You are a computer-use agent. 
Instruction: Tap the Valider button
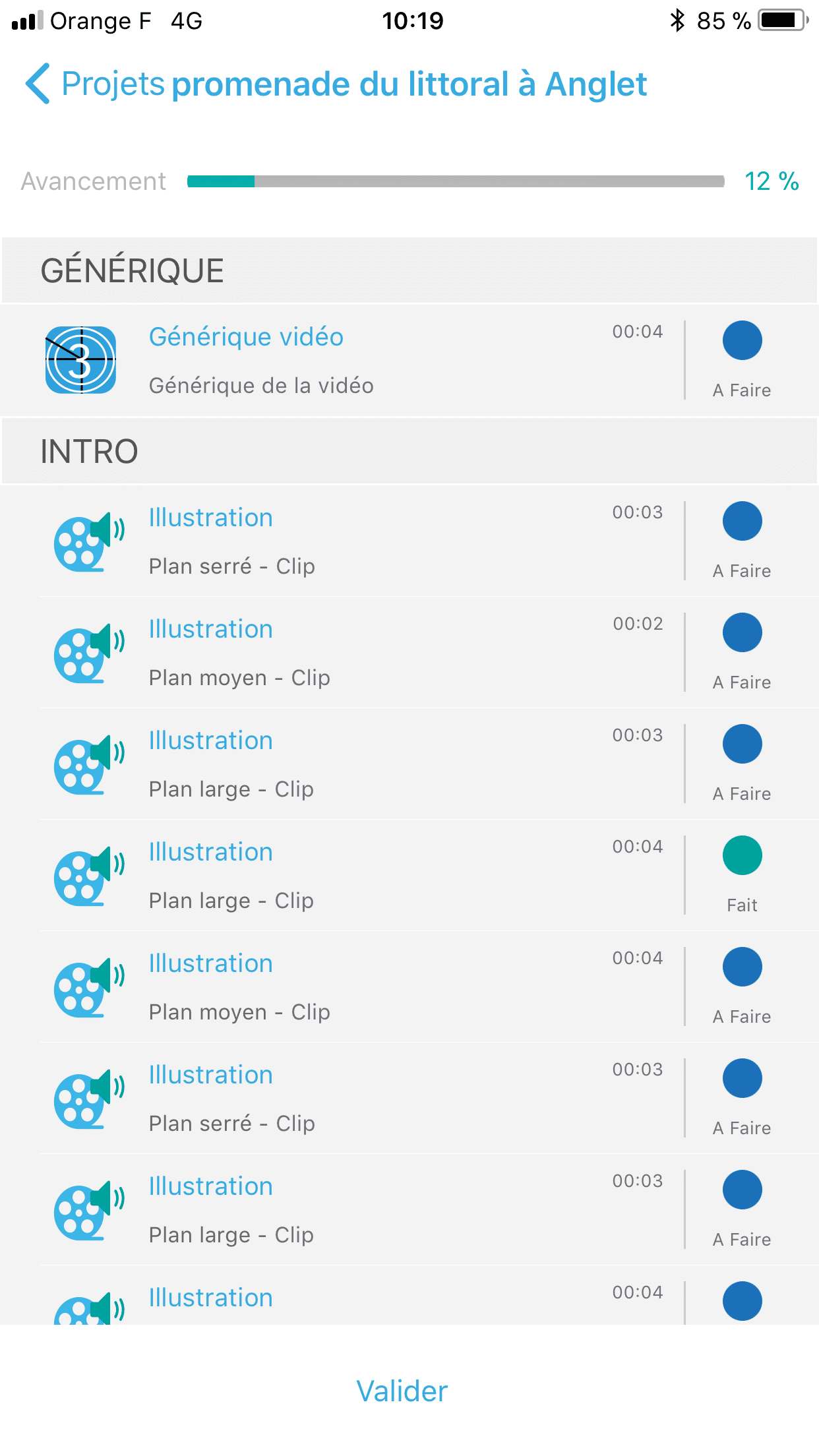[x=402, y=1391]
